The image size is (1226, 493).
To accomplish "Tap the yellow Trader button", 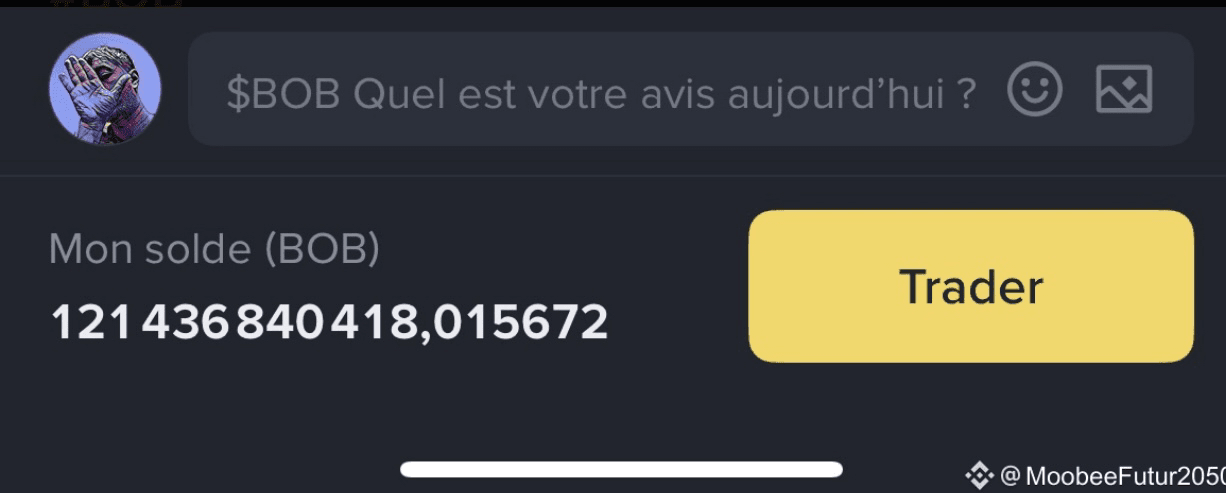I will point(970,287).
